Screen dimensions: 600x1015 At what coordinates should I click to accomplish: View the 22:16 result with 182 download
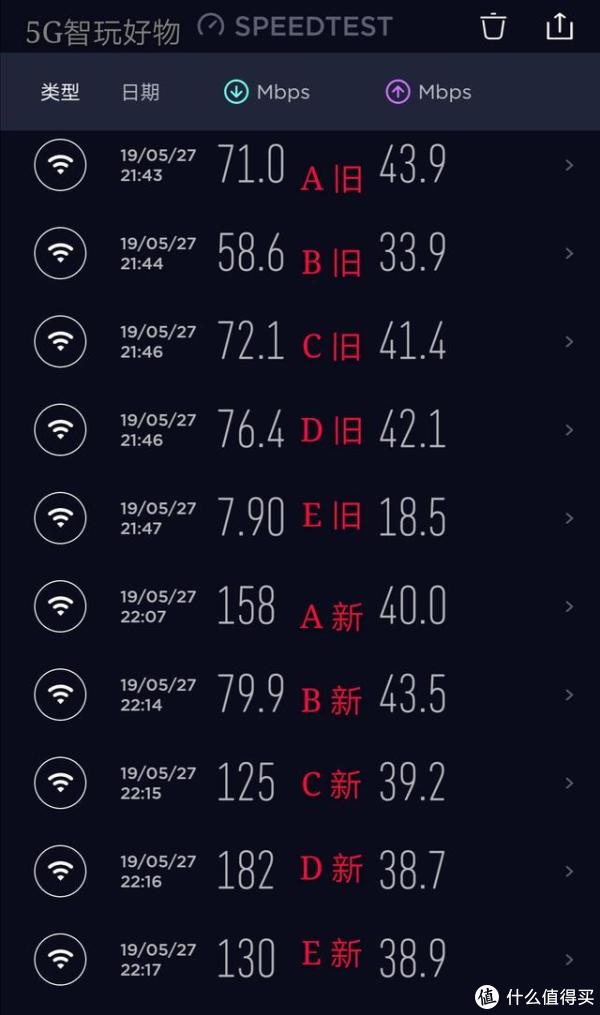tap(300, 870)
